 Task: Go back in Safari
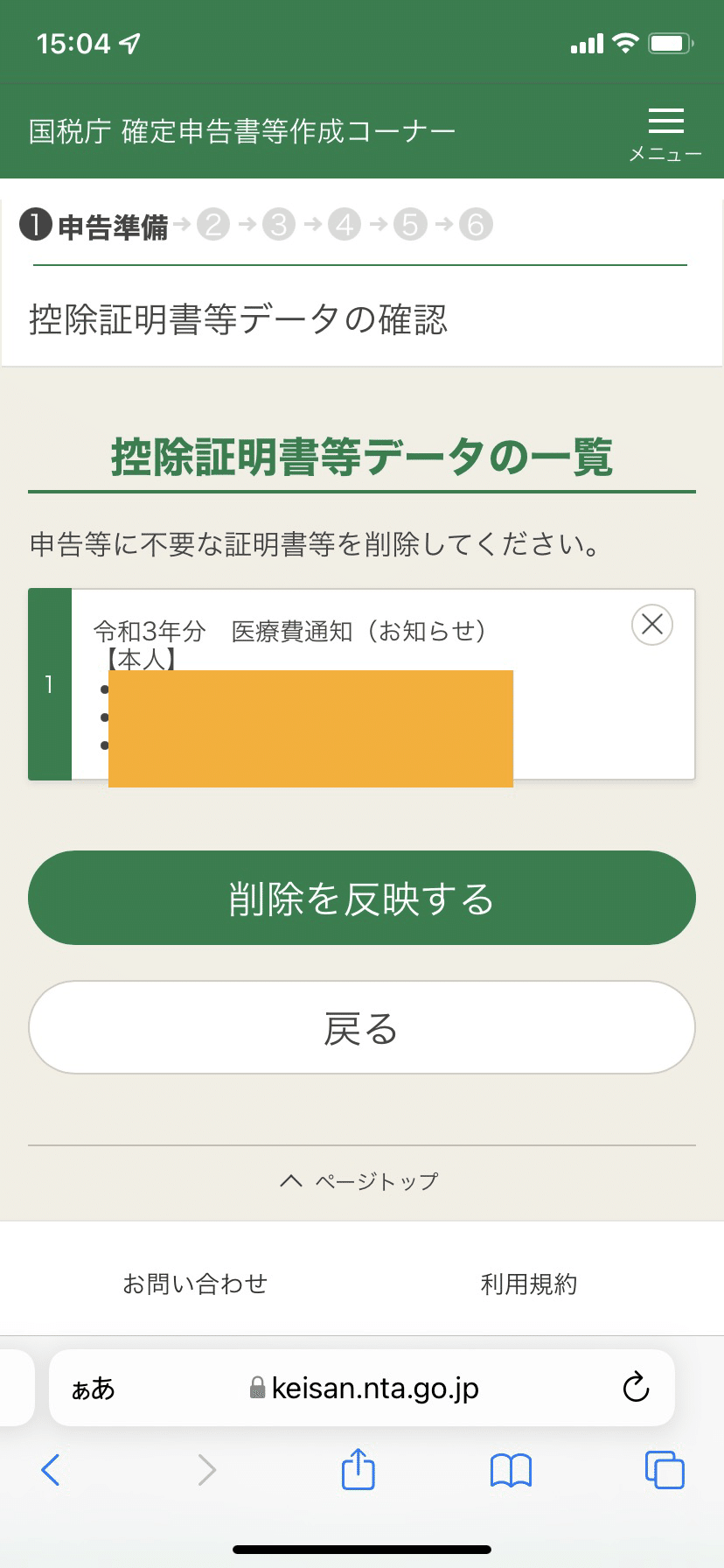[51, 1470]
